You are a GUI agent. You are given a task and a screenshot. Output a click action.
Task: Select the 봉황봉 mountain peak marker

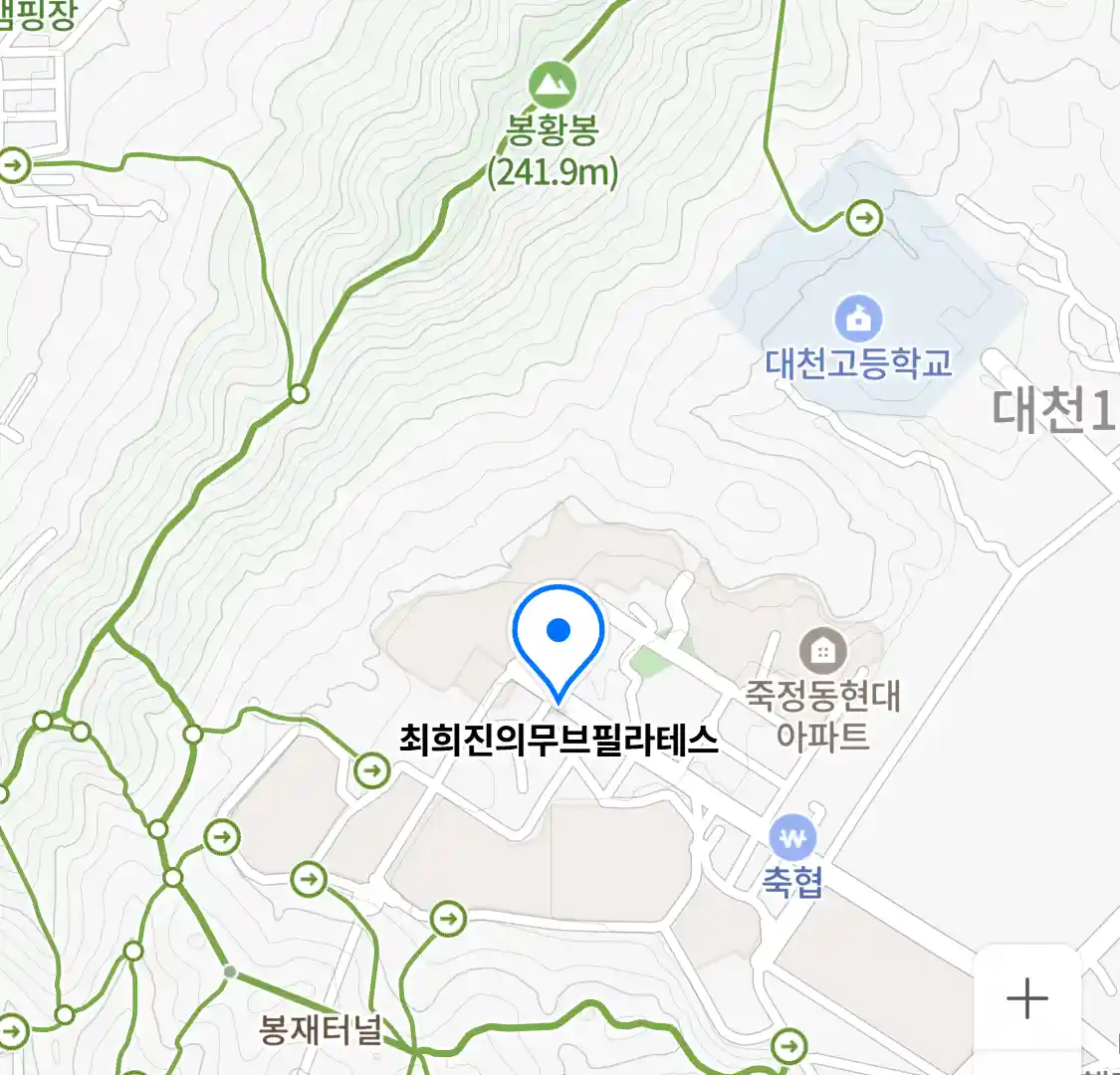pyautogui.click(x=552, y=84)
